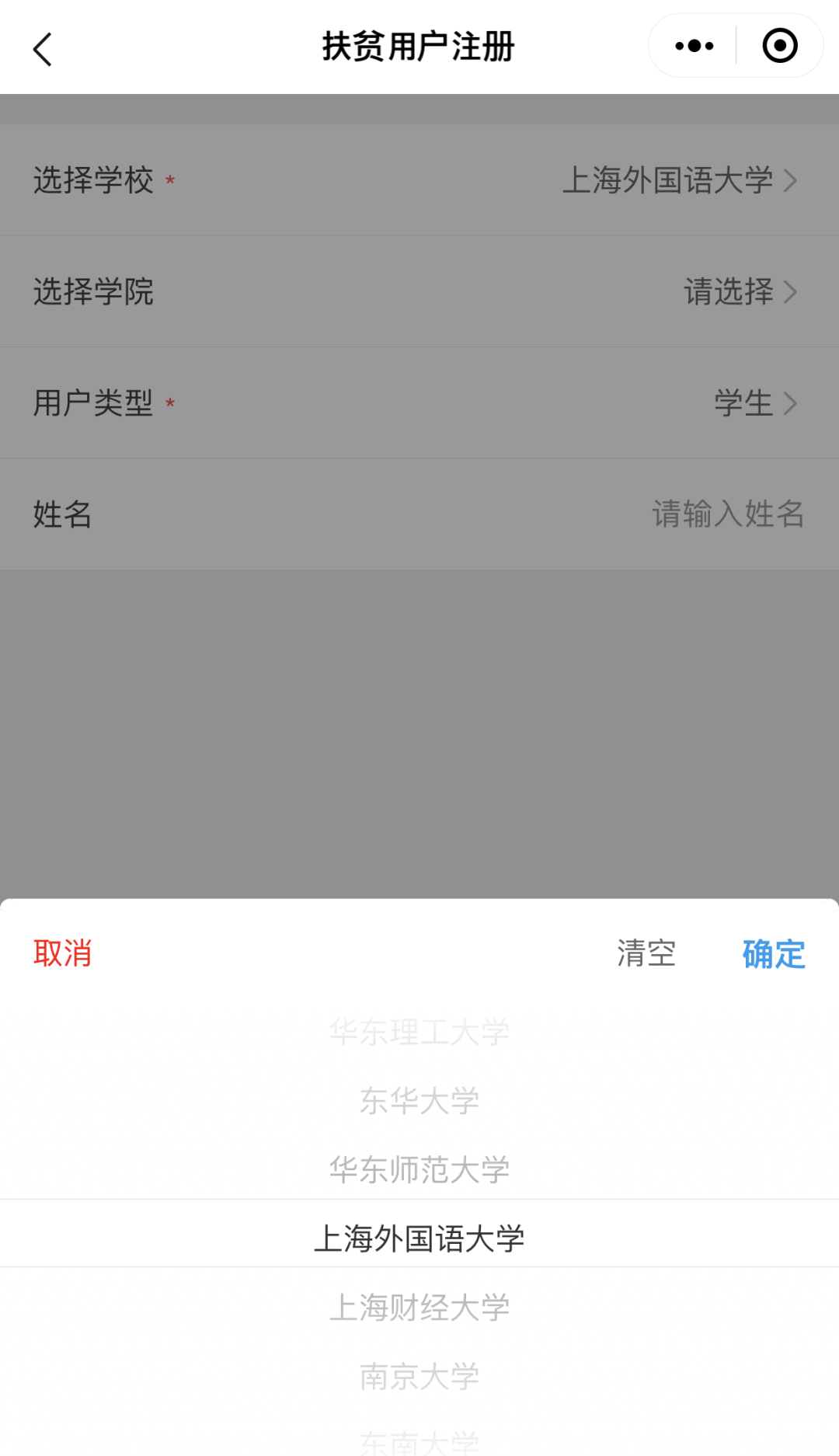The width and height of the screenshot is (839, 1456).
Task: Open the mini program three-dot menu
Action: tap(694, 46)
